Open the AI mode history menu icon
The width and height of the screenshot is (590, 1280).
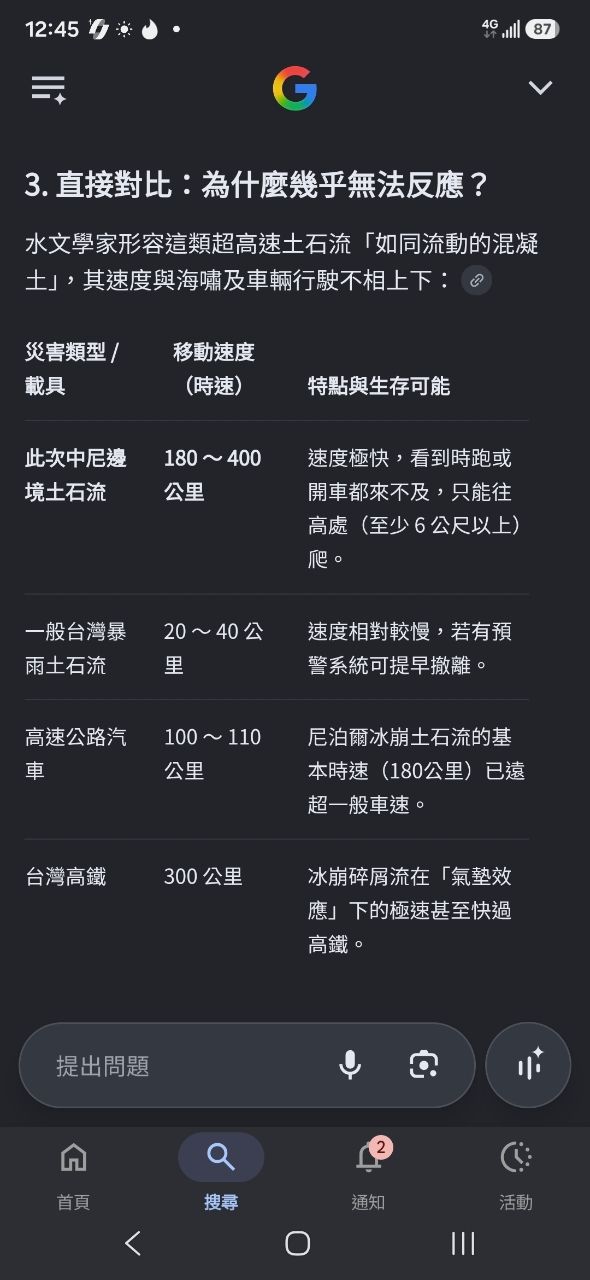[x=48, y=89]
